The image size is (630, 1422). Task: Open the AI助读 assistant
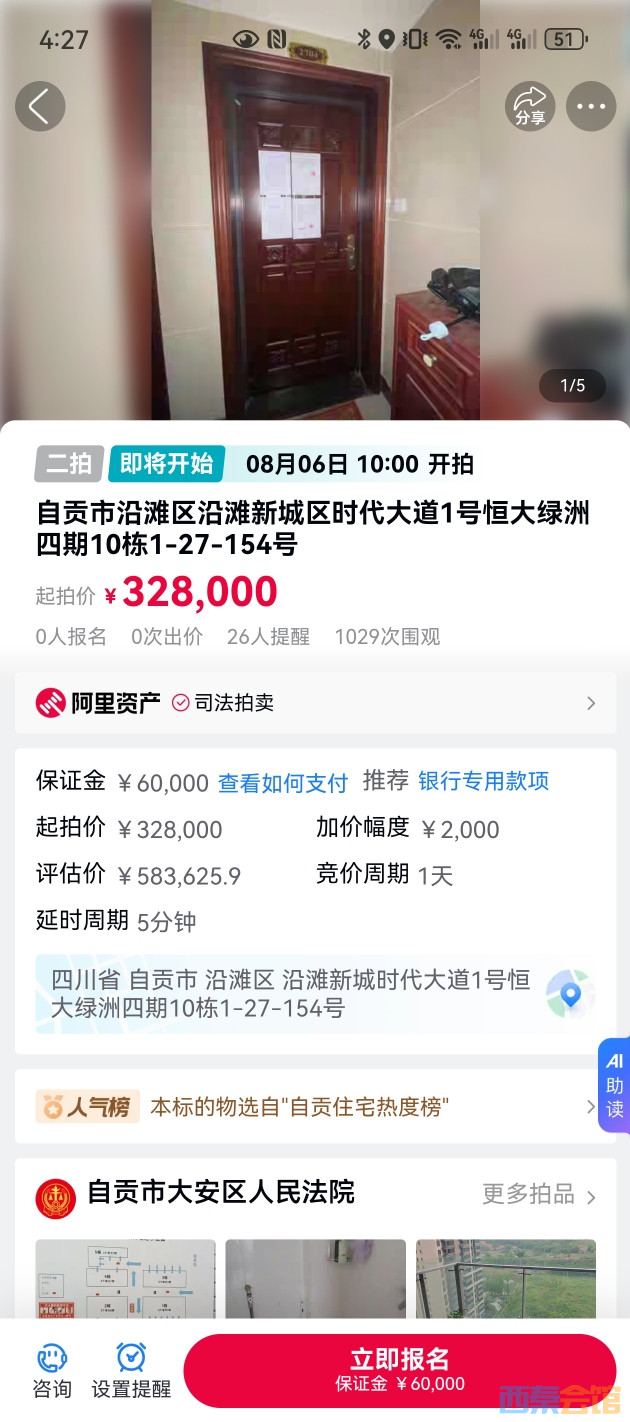pos(614,1086)
